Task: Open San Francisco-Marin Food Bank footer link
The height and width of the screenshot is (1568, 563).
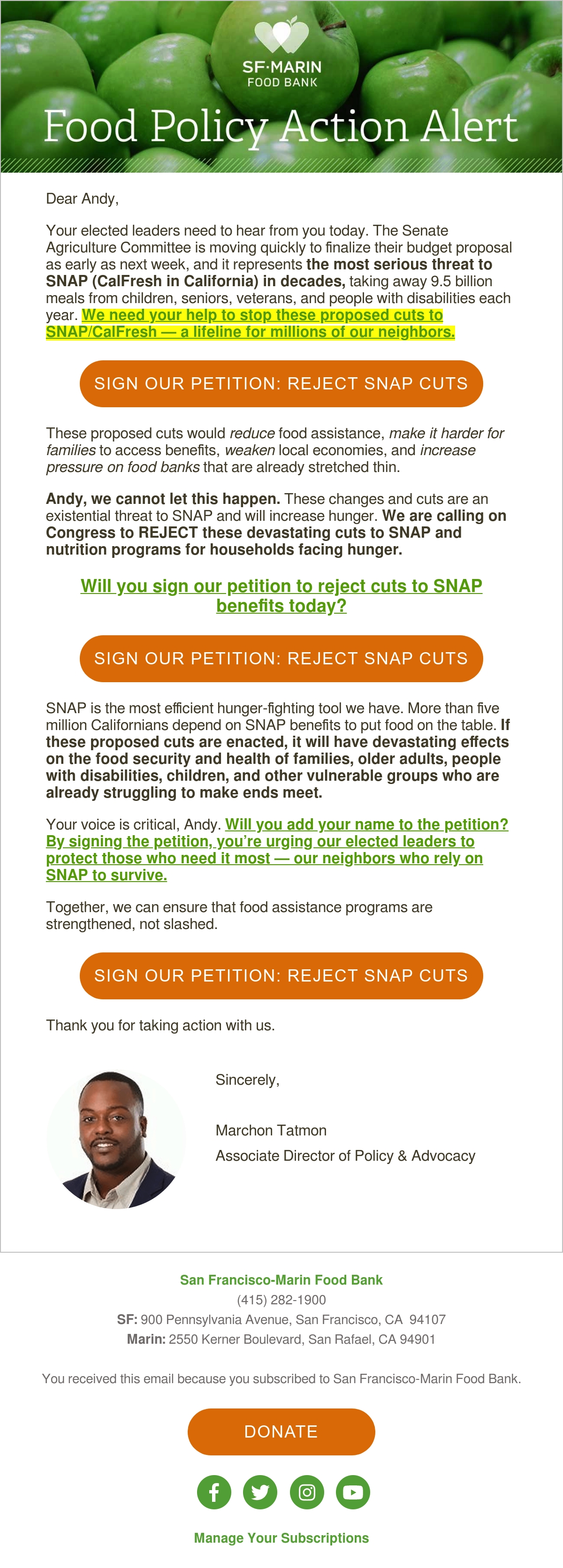Action: click(281, 1280)
